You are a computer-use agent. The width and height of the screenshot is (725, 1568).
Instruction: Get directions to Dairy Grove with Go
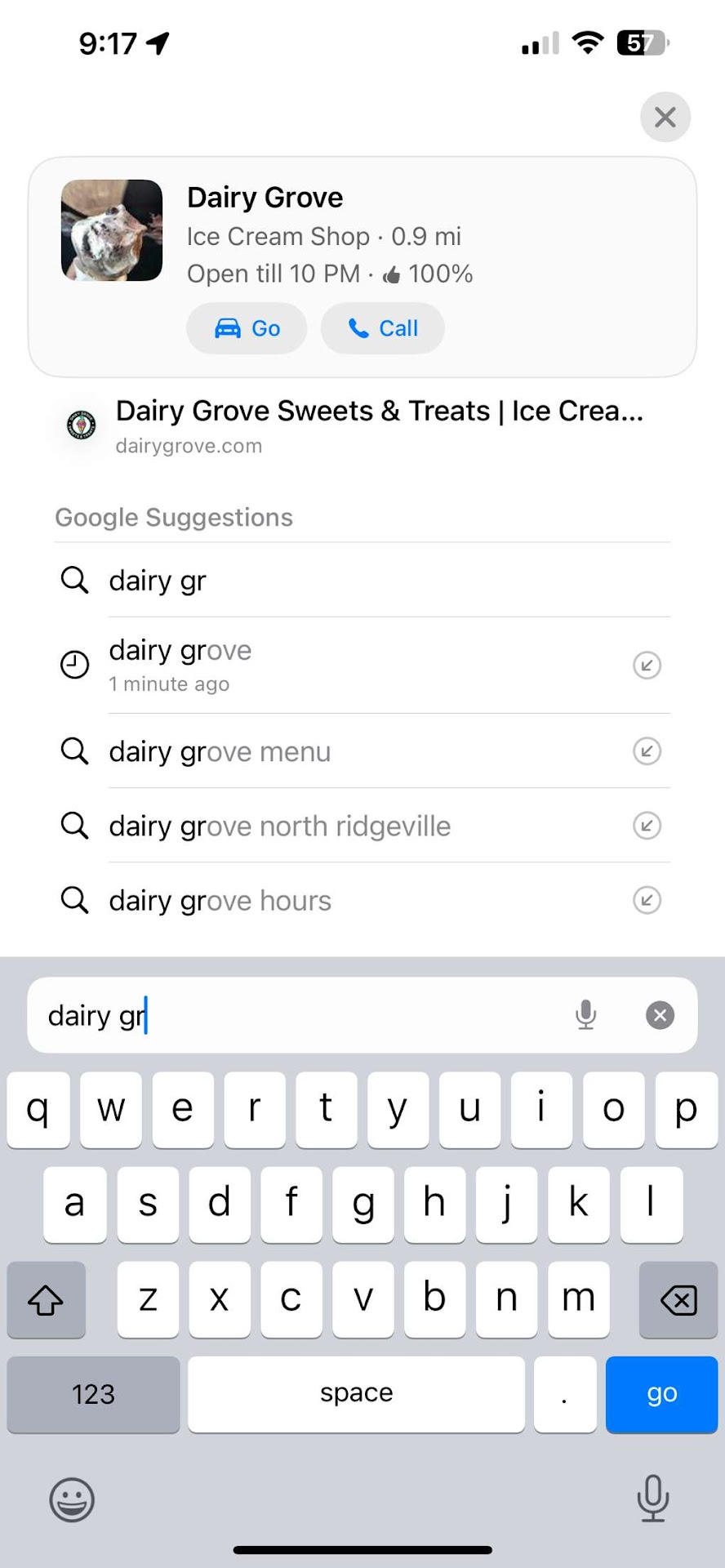coord(247,328)
